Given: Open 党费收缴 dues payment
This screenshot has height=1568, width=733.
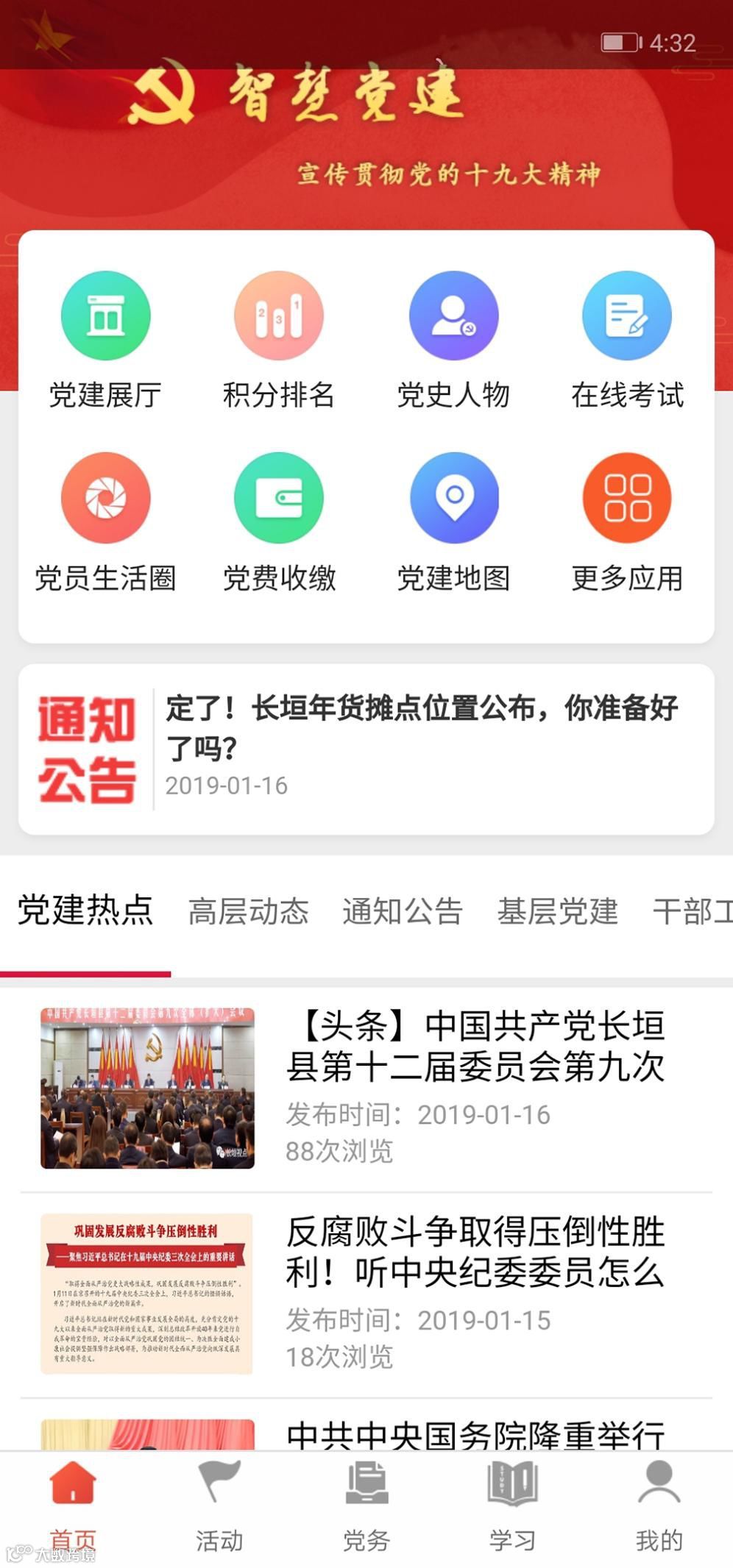Looking at the screenshot, I should pos(279,523).
